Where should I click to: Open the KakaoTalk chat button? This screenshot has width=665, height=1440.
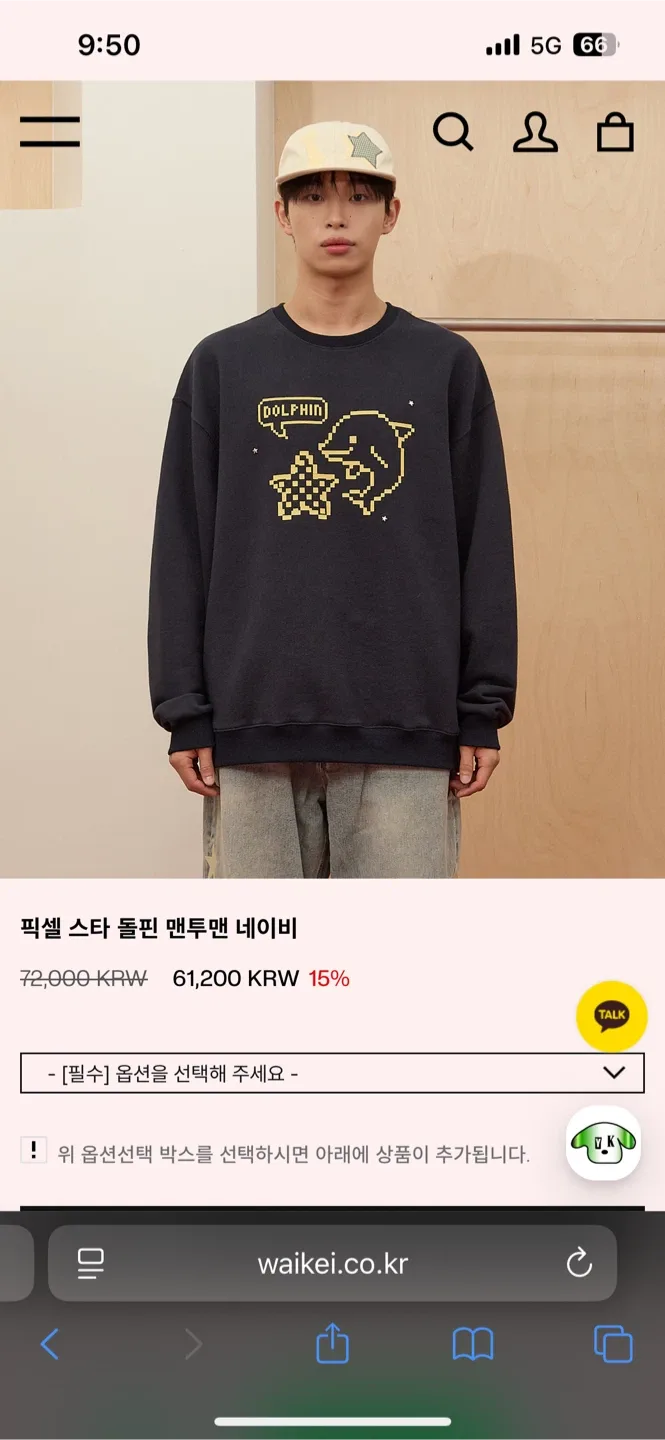[x=611, y=1016]
